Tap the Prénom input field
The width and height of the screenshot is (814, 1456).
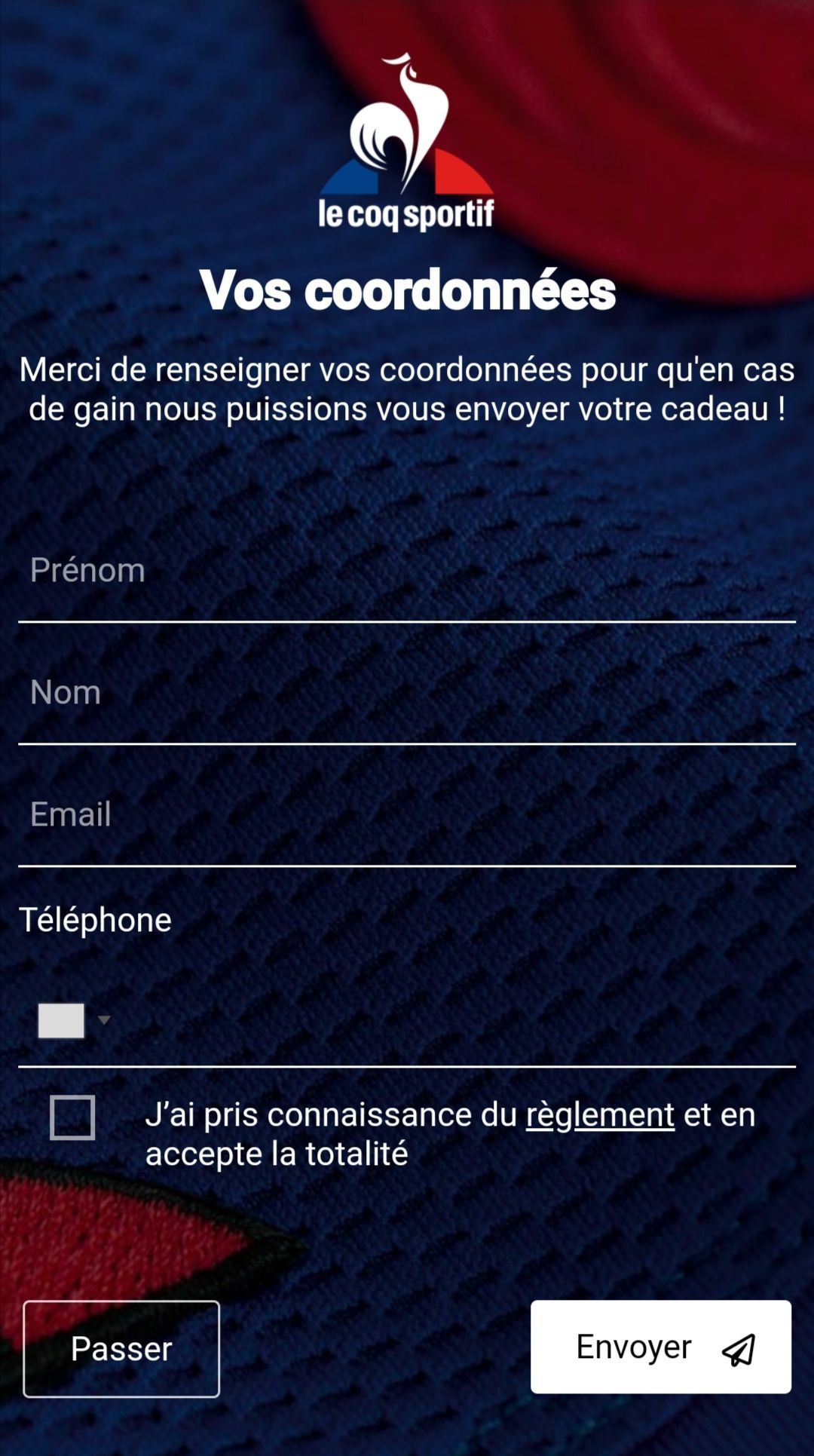(407, 570)
